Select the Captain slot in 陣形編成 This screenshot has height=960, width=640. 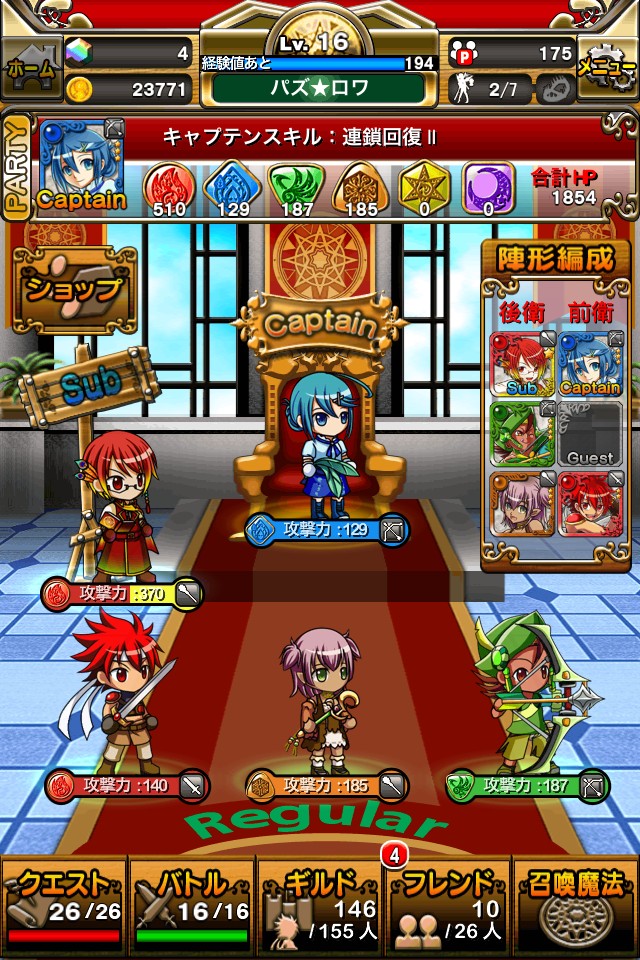click(x=590, y=364)
